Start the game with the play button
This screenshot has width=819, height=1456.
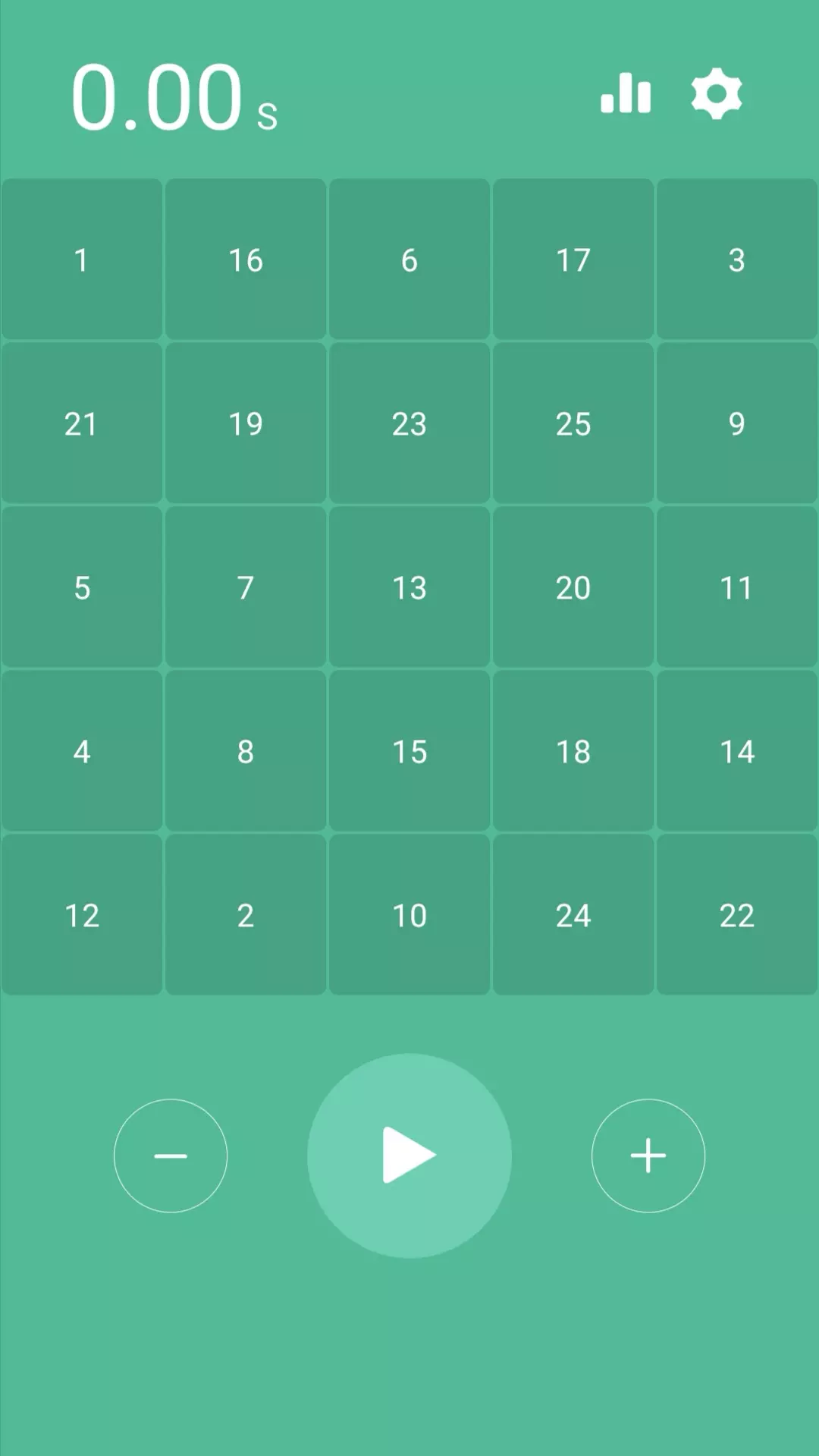click(x=409, y=1156)
